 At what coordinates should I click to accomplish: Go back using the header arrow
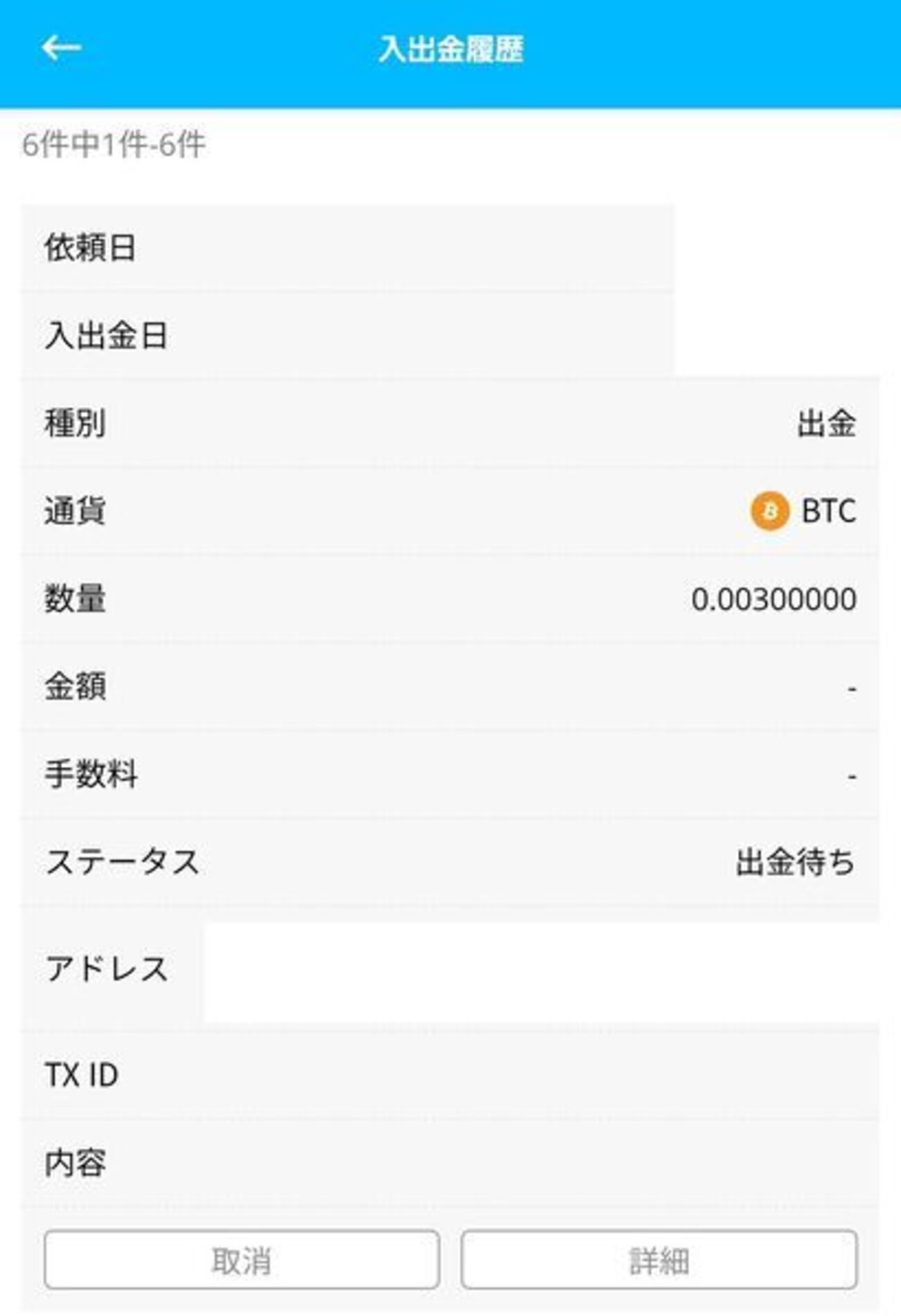[61, 48]
